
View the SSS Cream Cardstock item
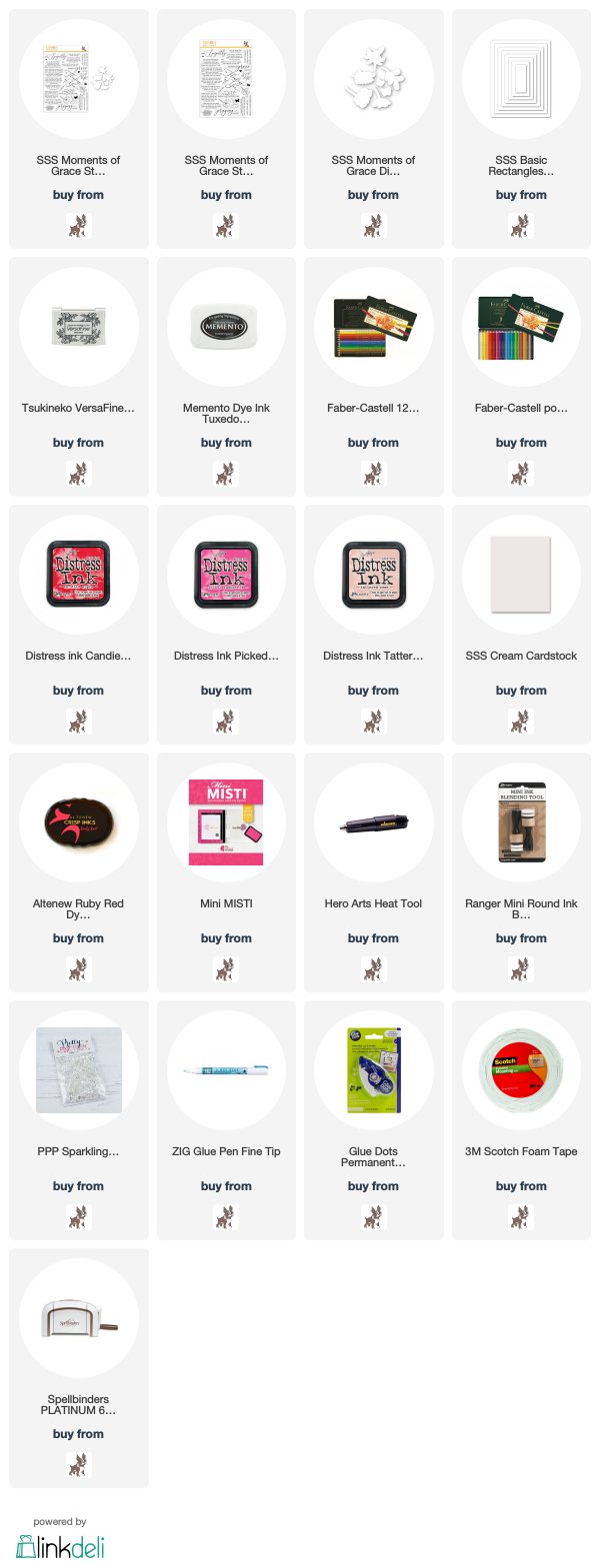click(521, 574)
